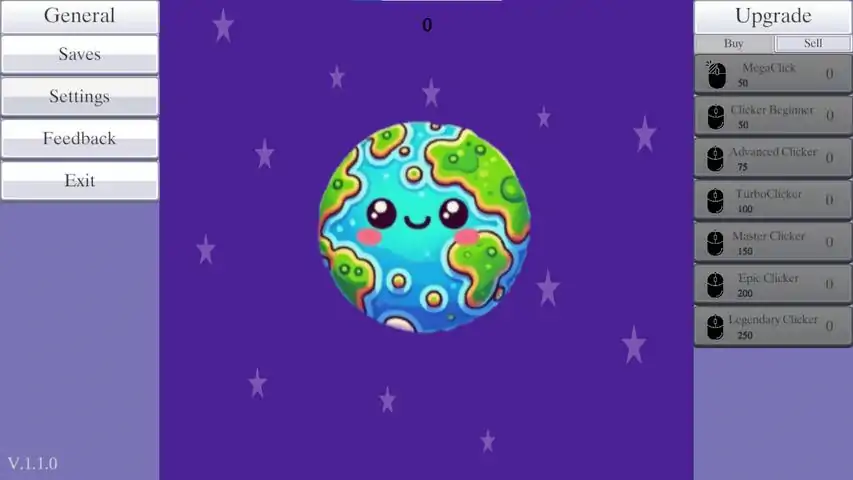Switch to the Sell tab
This screenshot has width=853, height=480.
click(x=812, y=44)
